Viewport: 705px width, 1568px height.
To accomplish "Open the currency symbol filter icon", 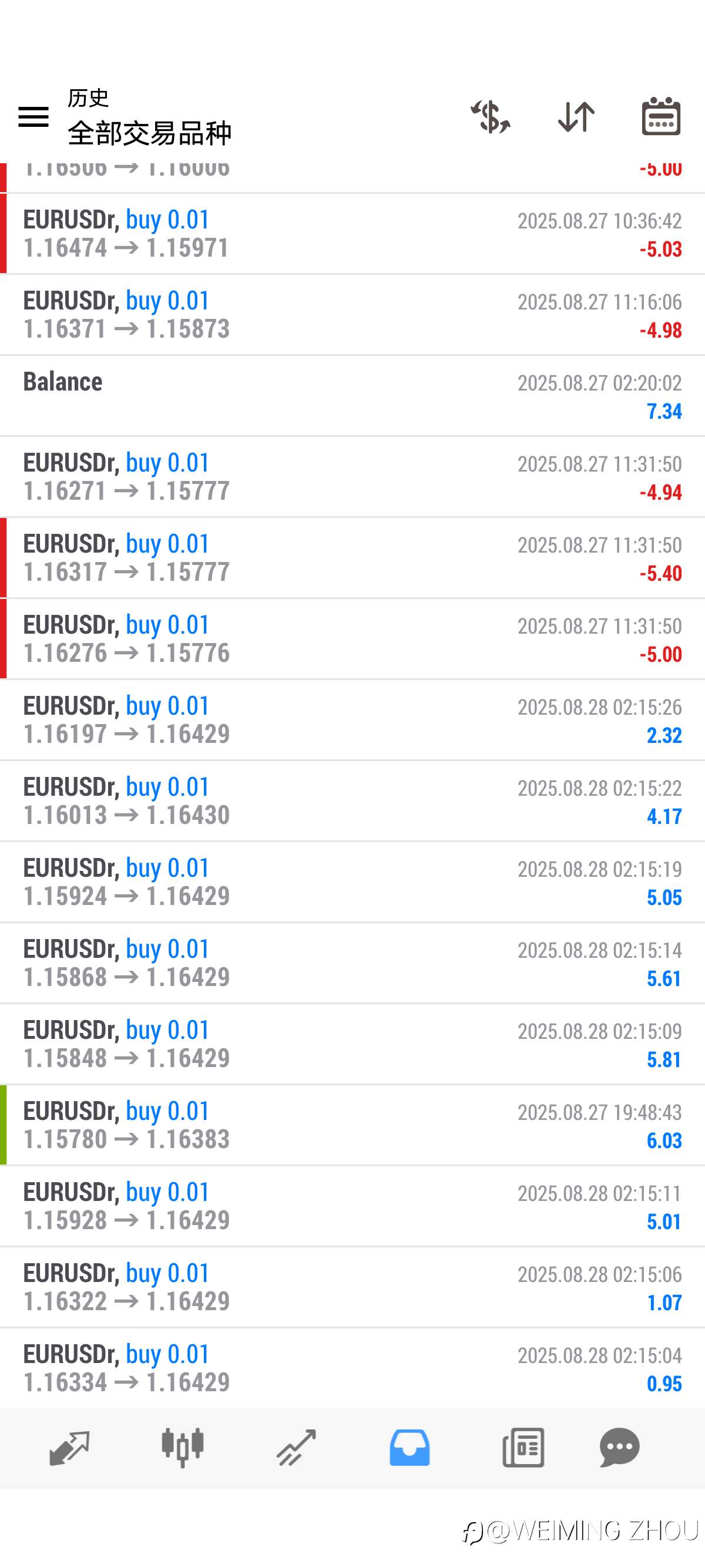I will click(491, 116).
